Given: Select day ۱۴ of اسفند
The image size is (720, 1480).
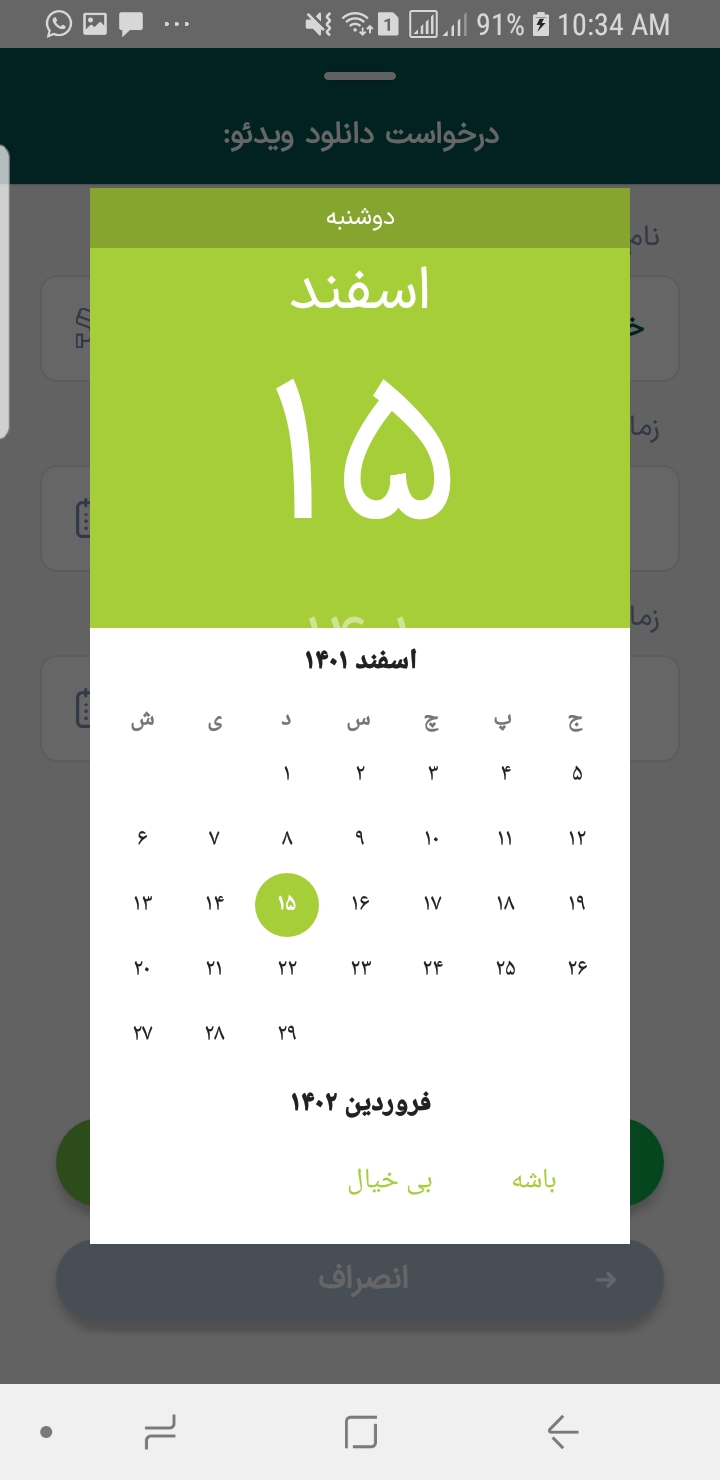Looking at the screenshot, I should click(x=214, y=903).
